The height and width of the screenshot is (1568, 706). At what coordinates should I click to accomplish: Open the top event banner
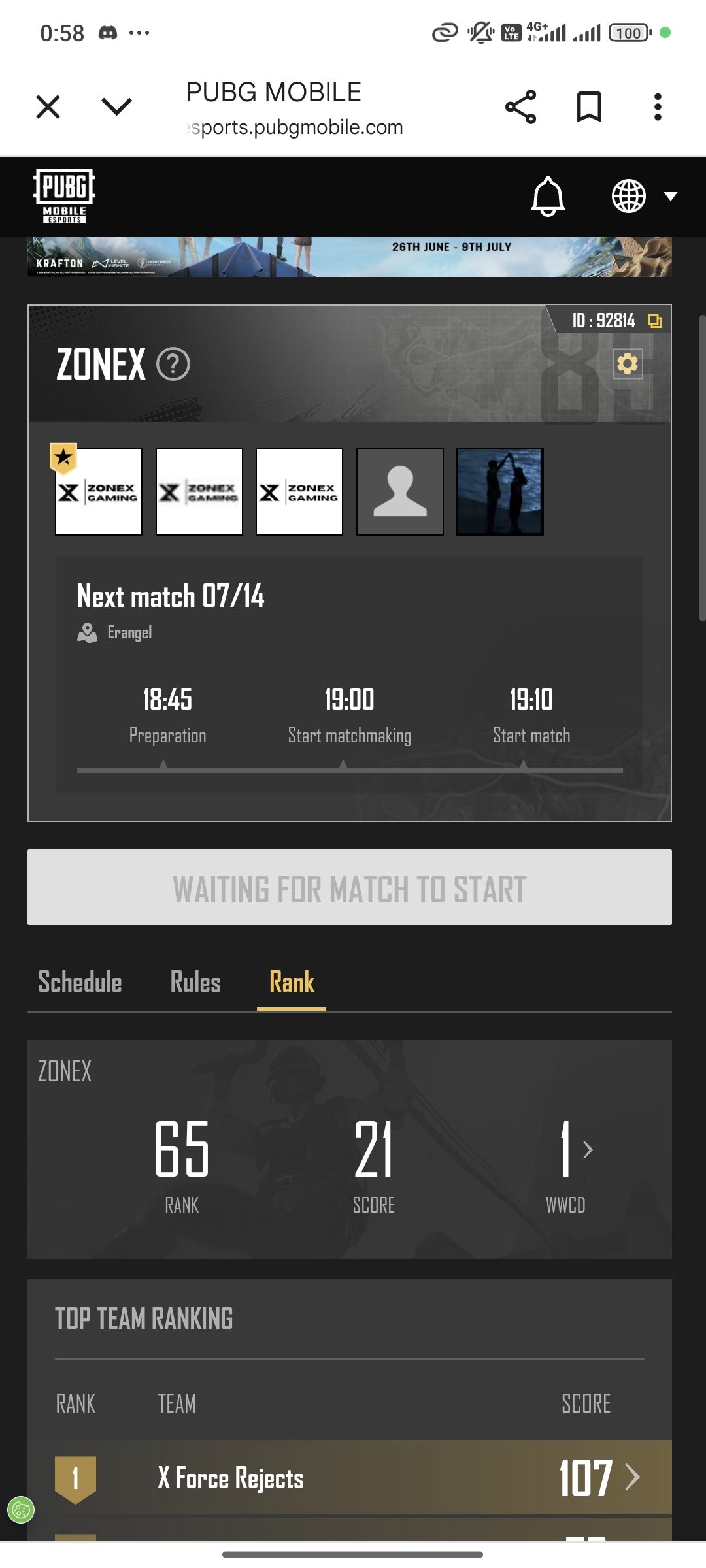(x=350, y=257)
